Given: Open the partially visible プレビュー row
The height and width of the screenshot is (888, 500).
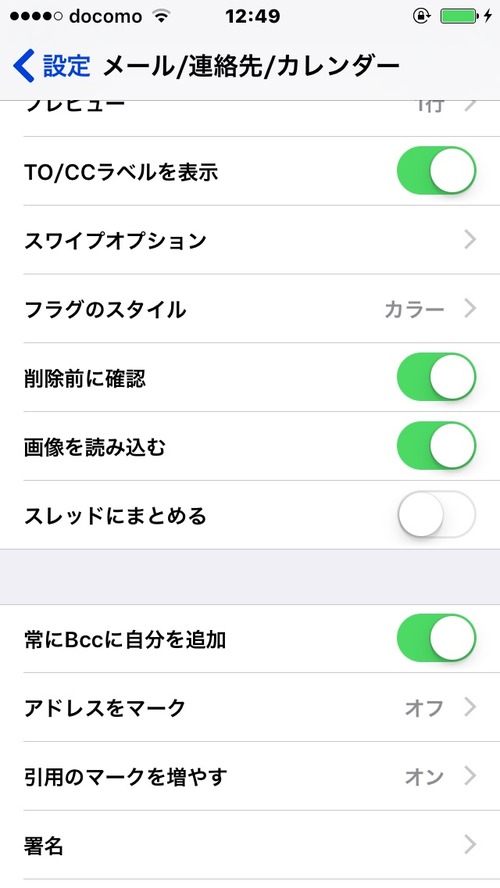Looking at the screenshot, I should tap(250, 119).
